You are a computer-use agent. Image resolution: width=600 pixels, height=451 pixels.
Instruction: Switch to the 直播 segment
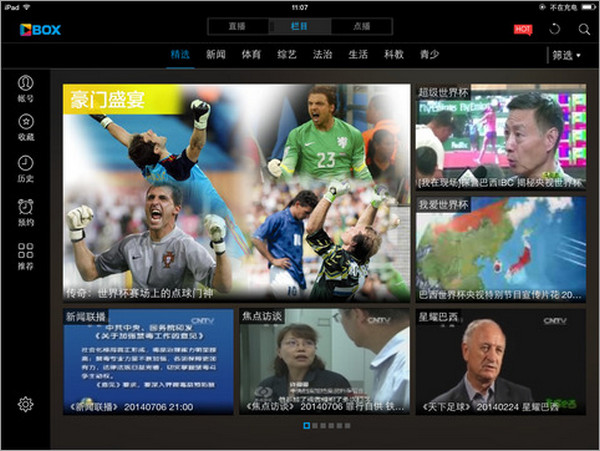coord(239,25)
